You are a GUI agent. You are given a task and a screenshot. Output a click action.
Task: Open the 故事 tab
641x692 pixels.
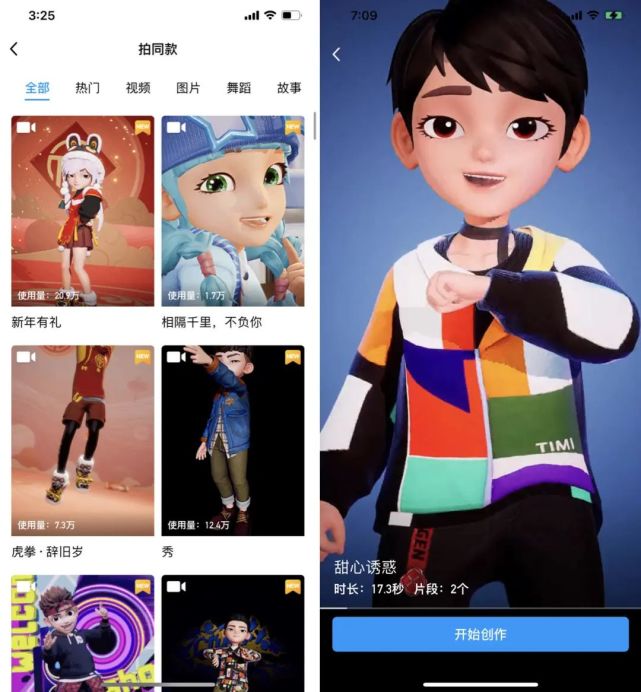tap(289, 88)
